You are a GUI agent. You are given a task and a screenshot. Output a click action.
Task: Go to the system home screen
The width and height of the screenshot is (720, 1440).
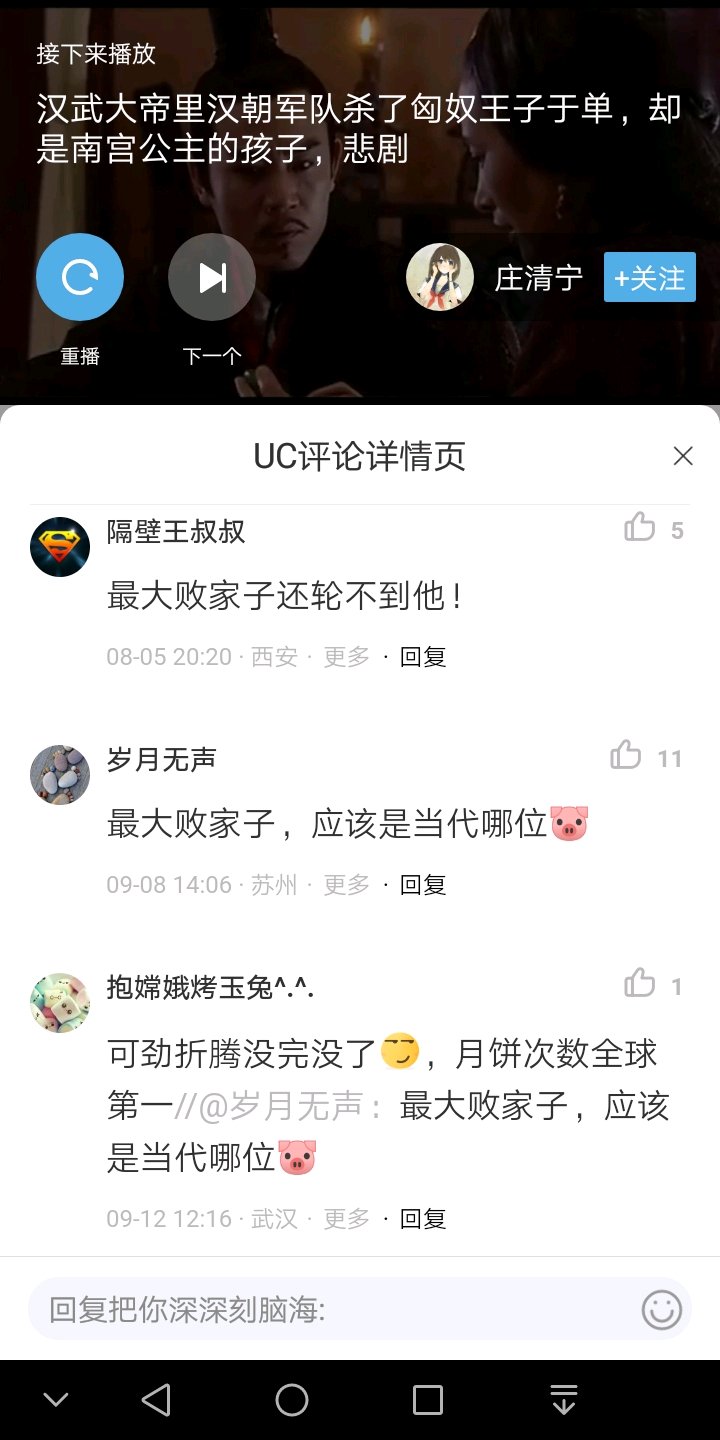click(292, 1400)
